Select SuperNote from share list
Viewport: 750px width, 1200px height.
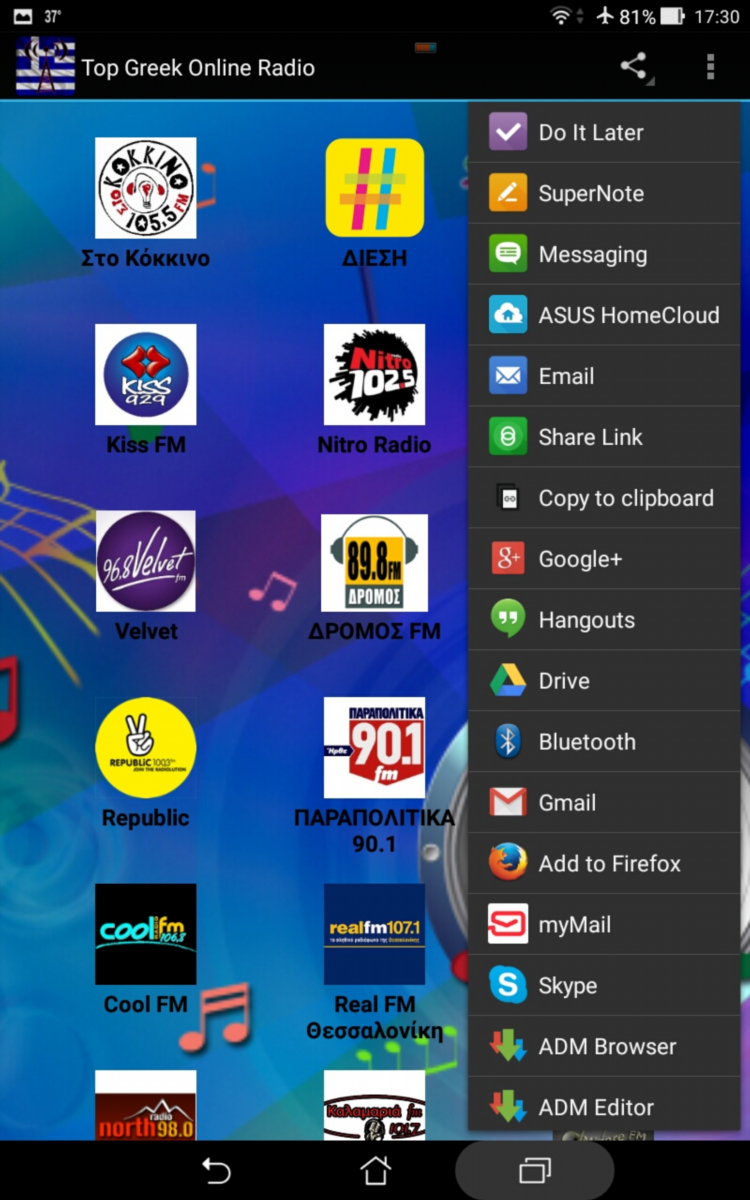tap(604, 193)
